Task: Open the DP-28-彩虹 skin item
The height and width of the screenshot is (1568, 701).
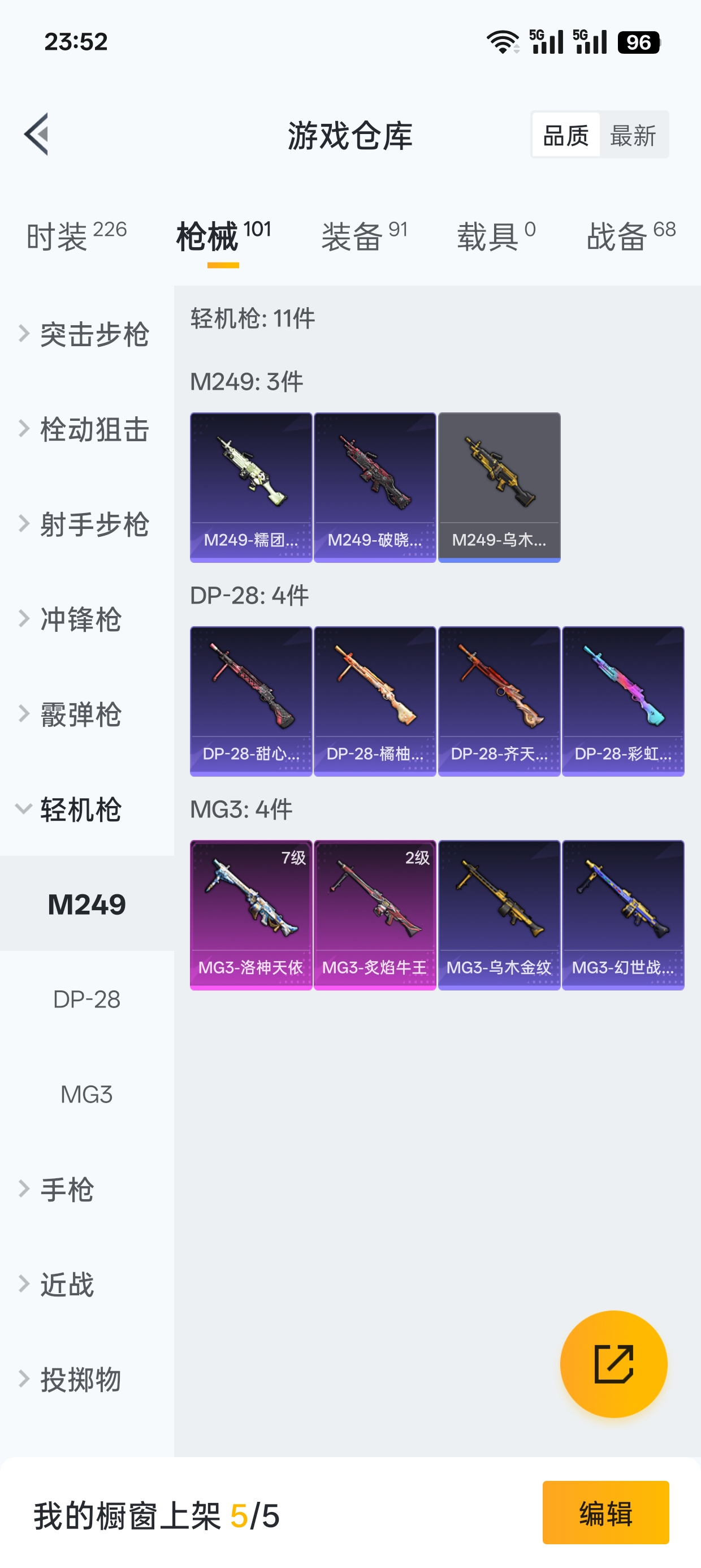Action: 623,701
